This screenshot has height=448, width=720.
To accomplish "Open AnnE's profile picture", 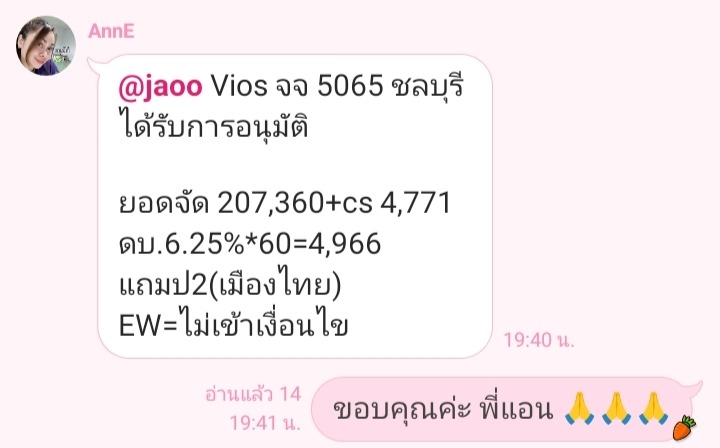I will (46, 46).
